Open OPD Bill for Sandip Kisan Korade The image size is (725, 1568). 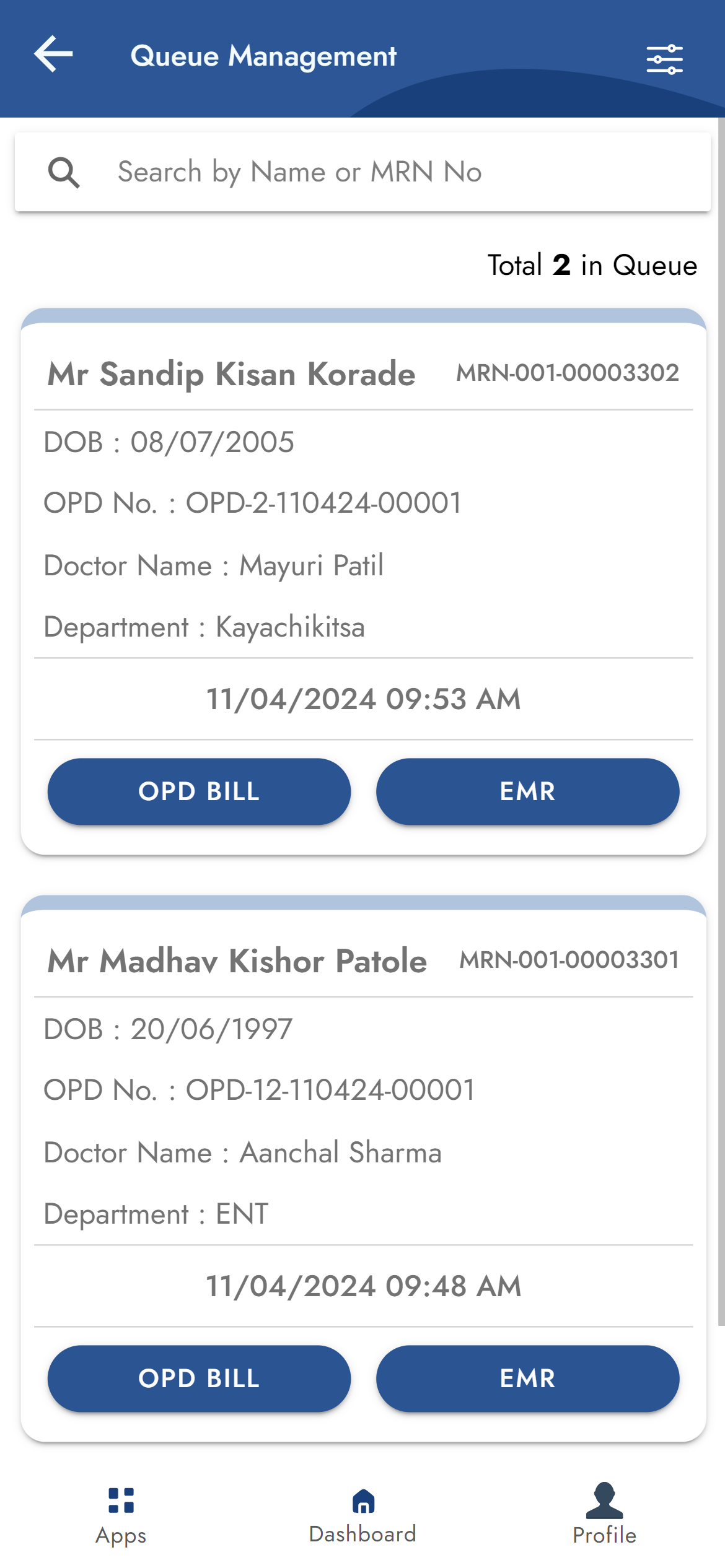pyautogui.click(x=199, y=791)
